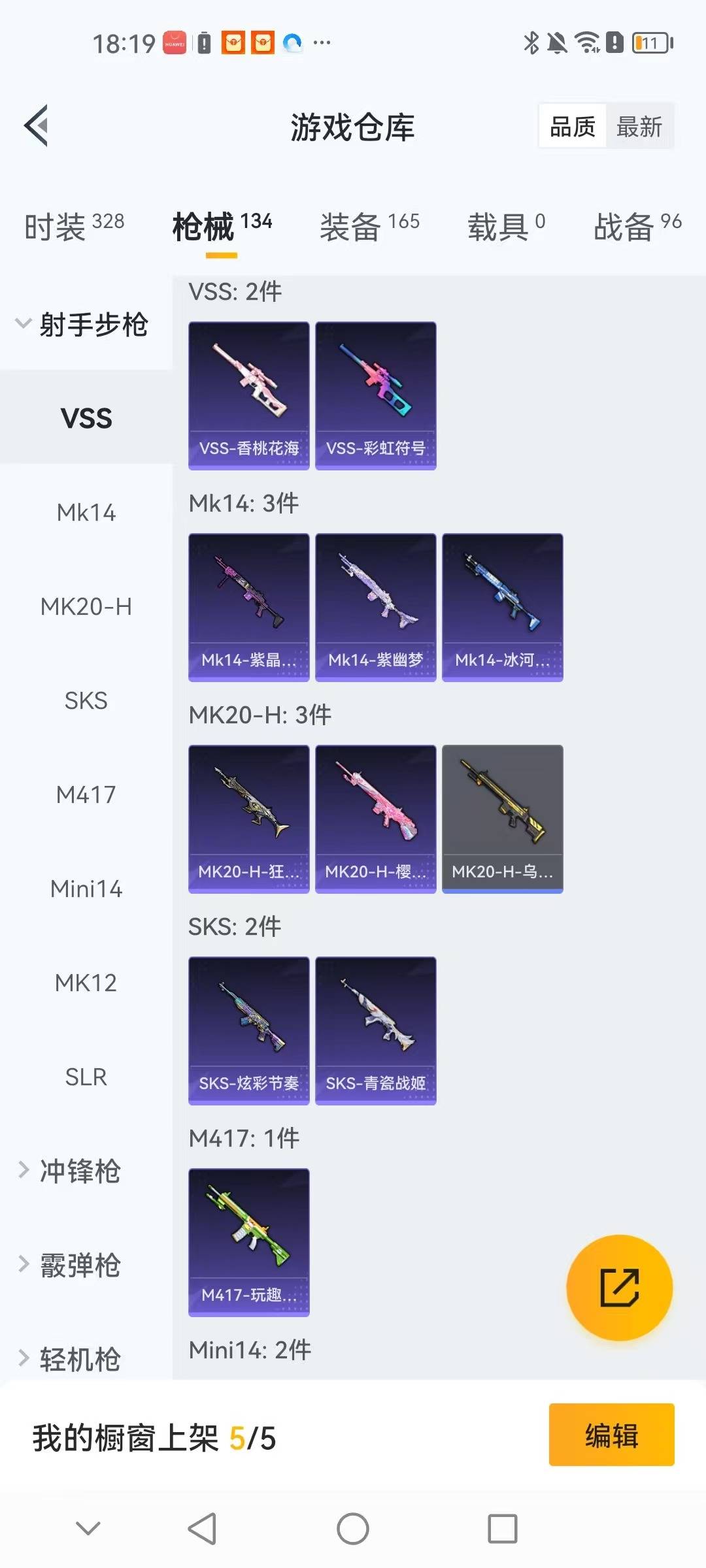Switch to the 战备 tab
Image resolution: width=706 pixels, height=1568 pixels.
(637, 227)
